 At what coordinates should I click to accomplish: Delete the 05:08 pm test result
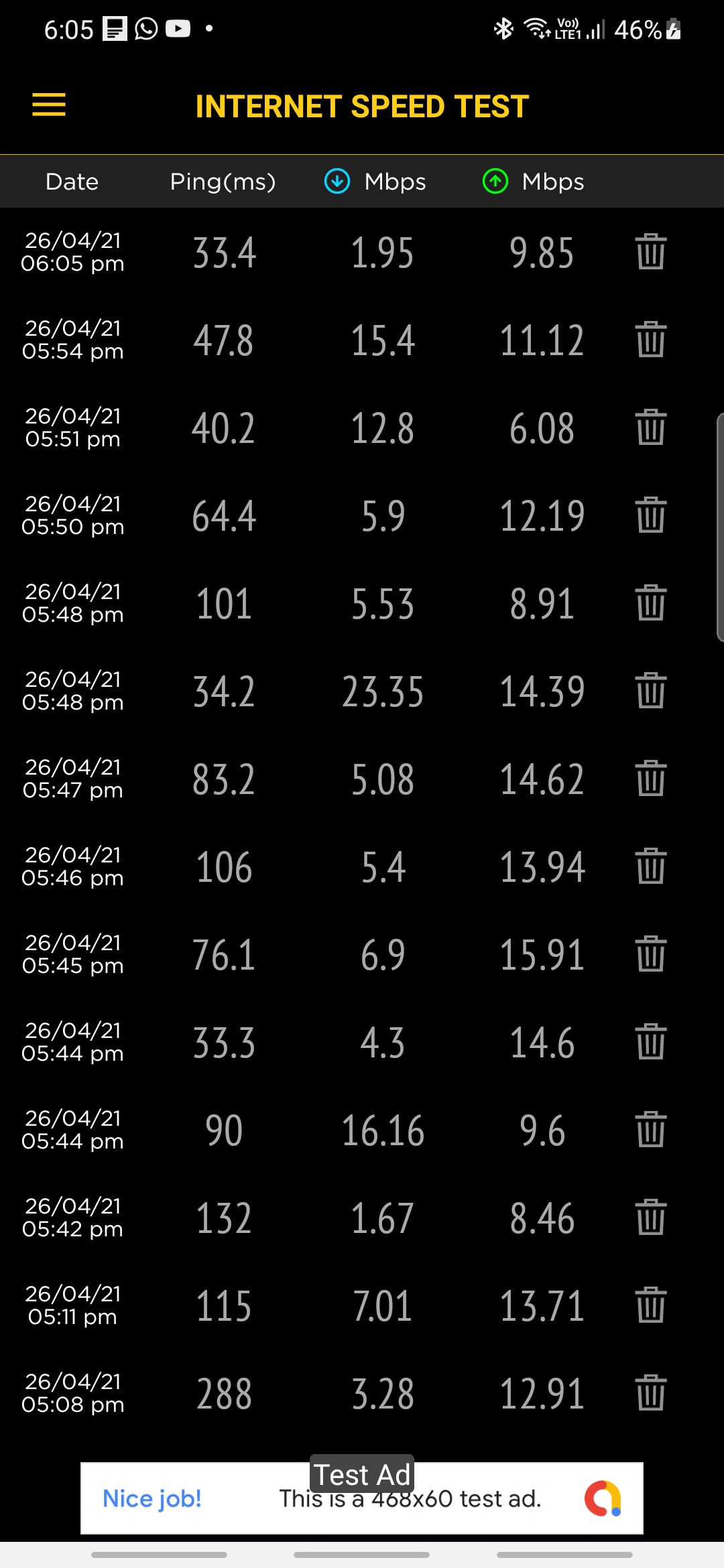pyautogui.click(x=651, y=1393)
